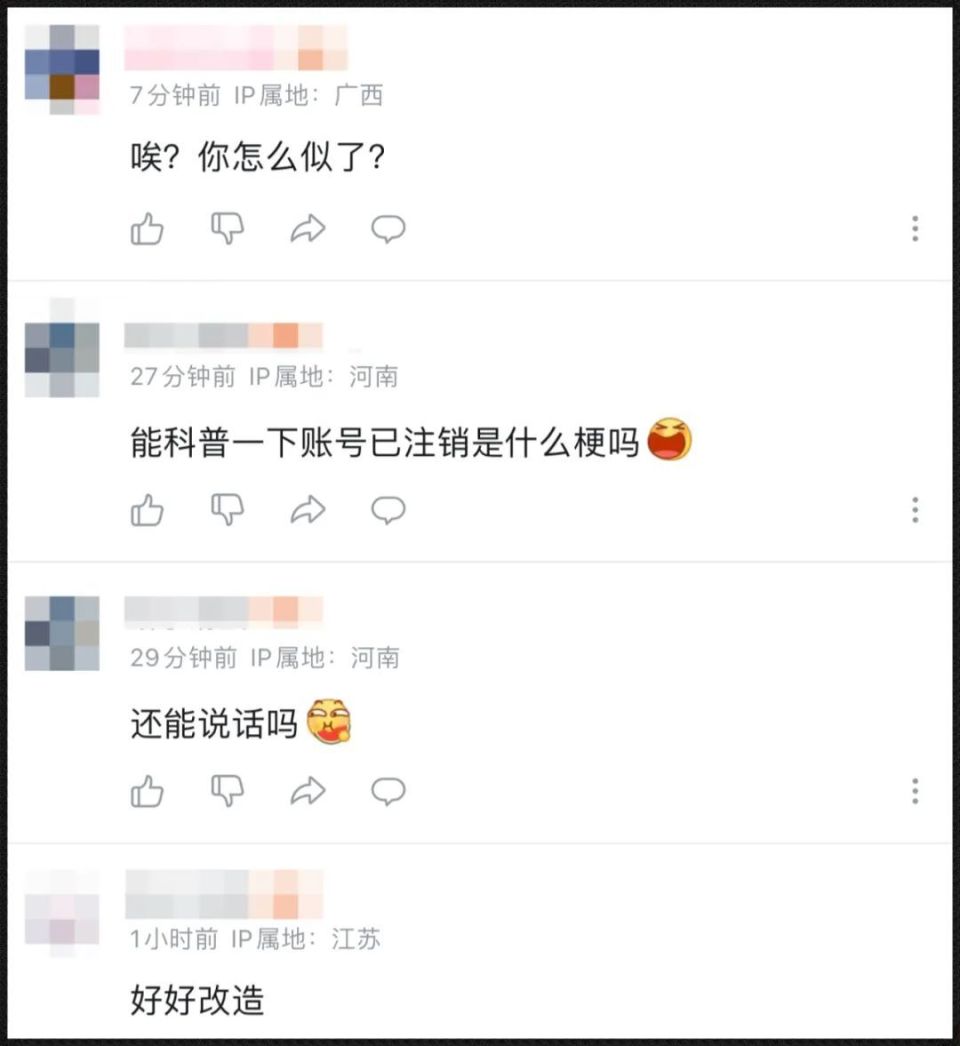
Task: Share the comment "唉？你怎么似了？"
Action: point(307,228)
